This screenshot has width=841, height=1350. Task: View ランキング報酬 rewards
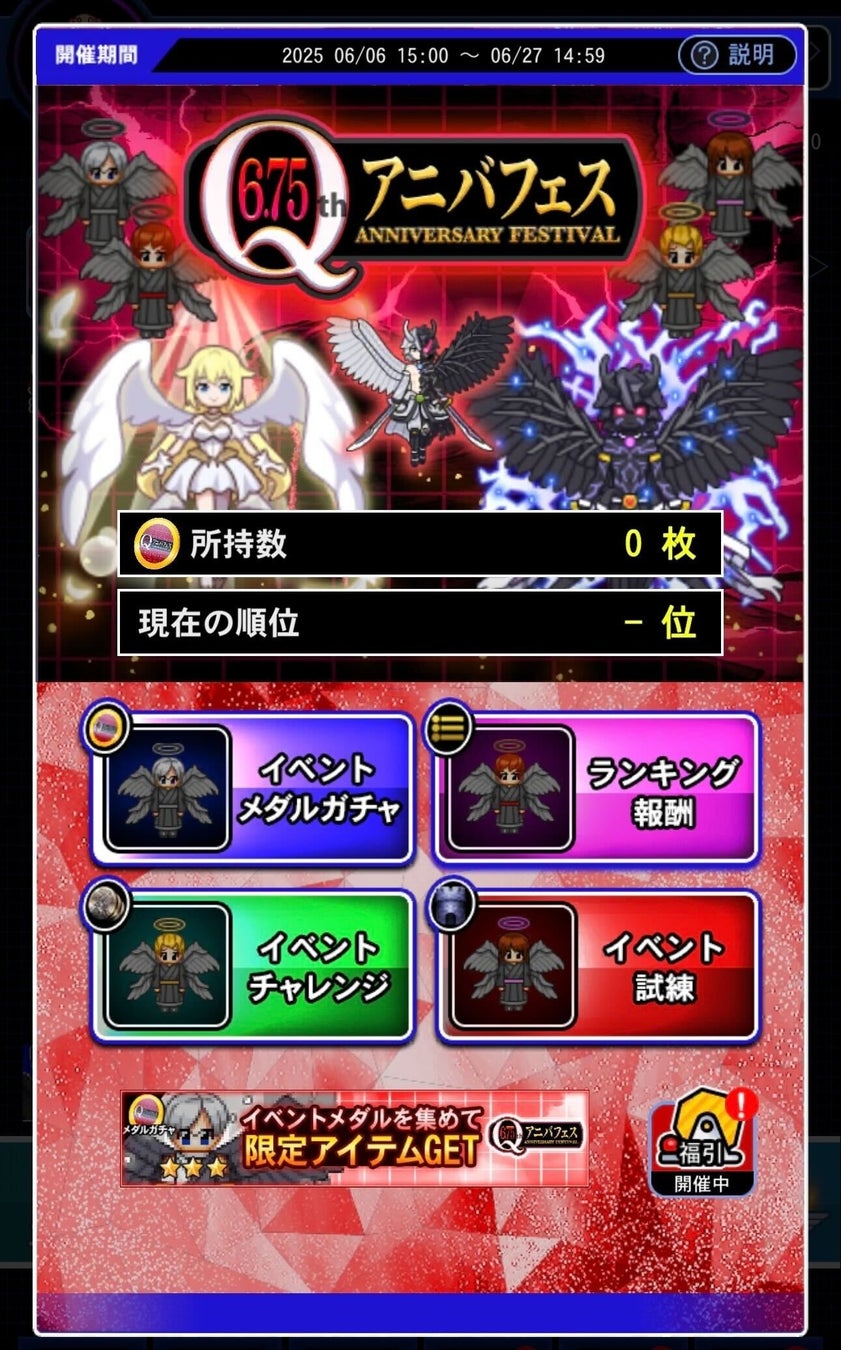click(597, 789)
